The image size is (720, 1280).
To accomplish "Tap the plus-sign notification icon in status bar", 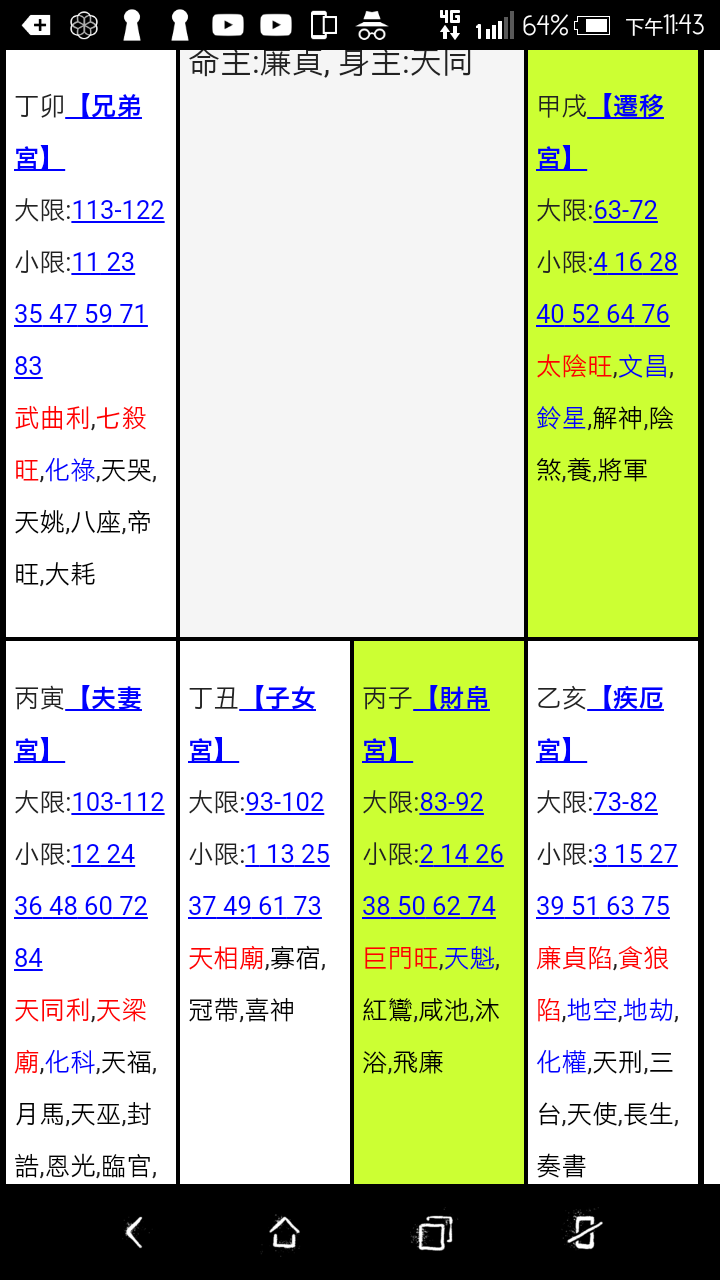I will tap(37, 24).
